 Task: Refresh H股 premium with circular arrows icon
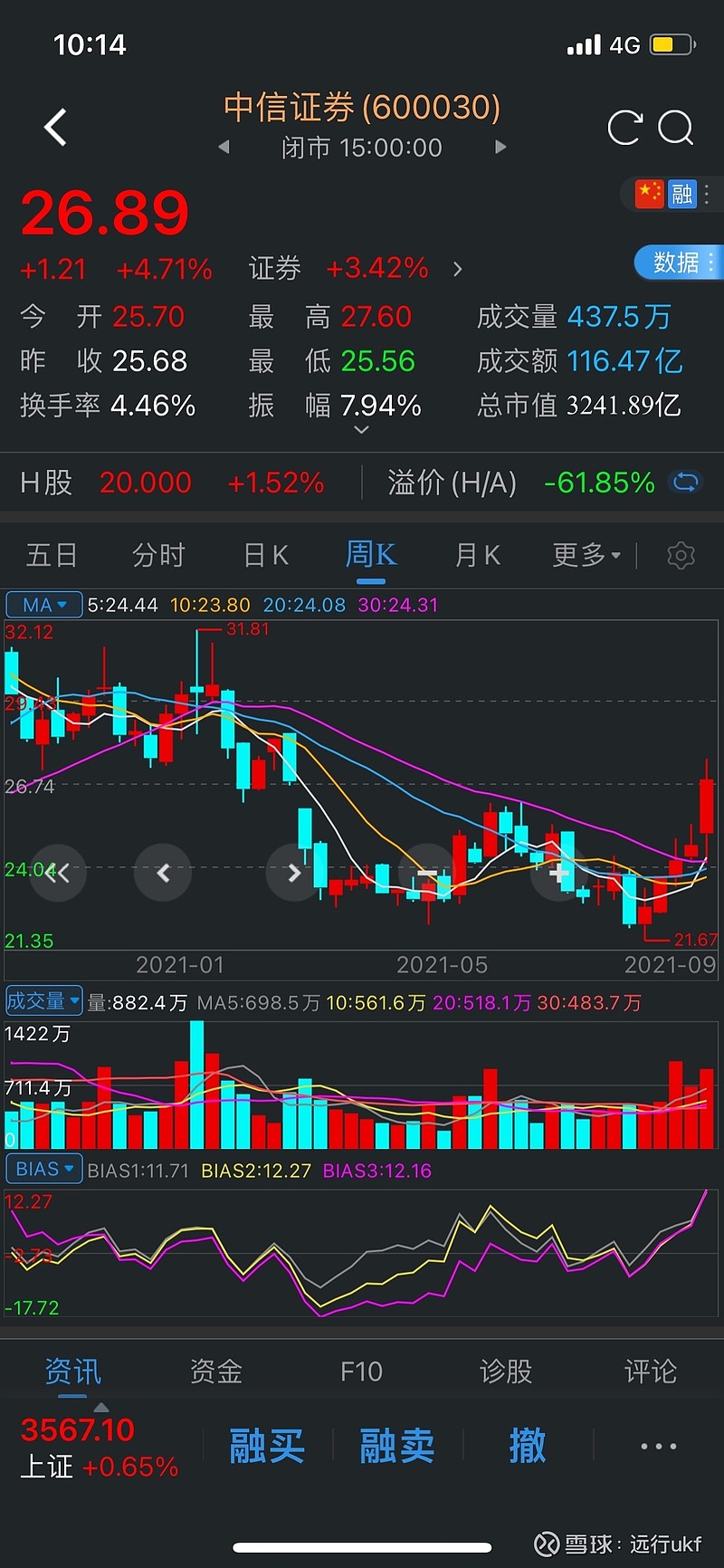(x=686, y=483)
